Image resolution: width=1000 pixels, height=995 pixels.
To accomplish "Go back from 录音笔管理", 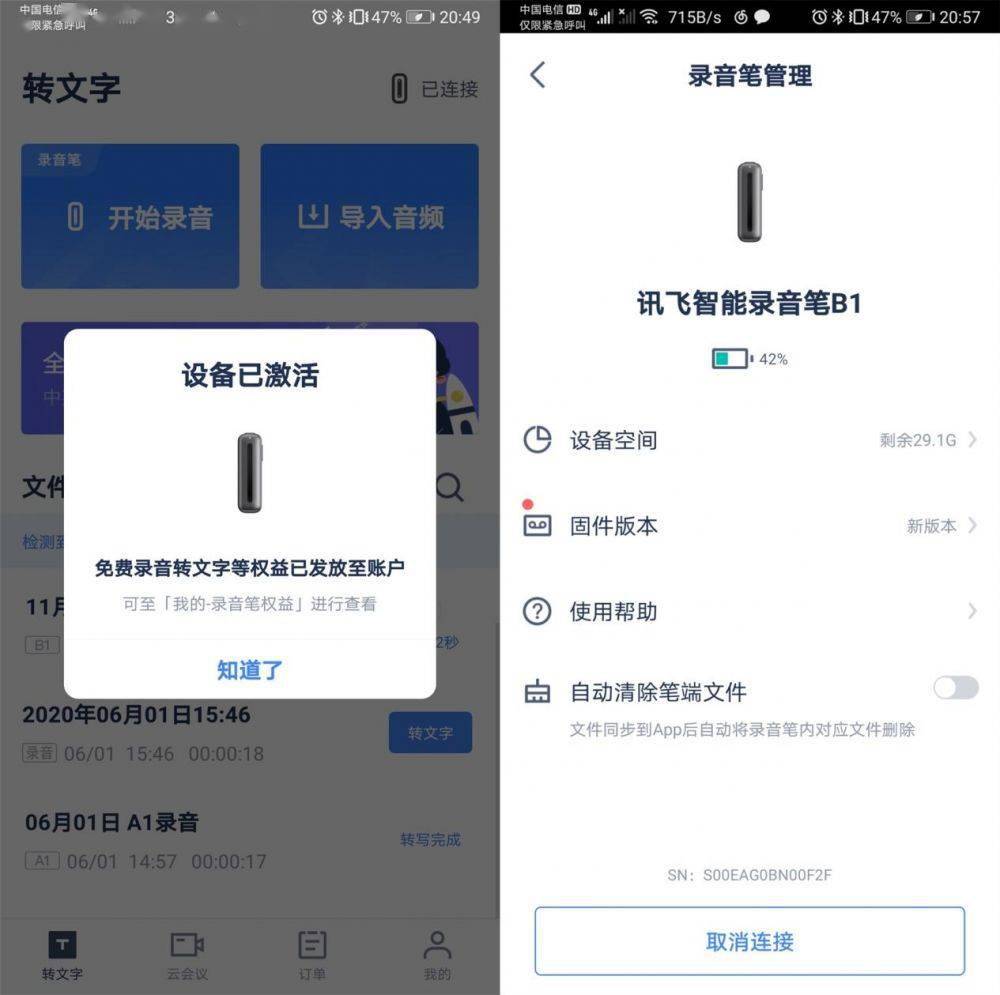I will [x=538, y=75].
